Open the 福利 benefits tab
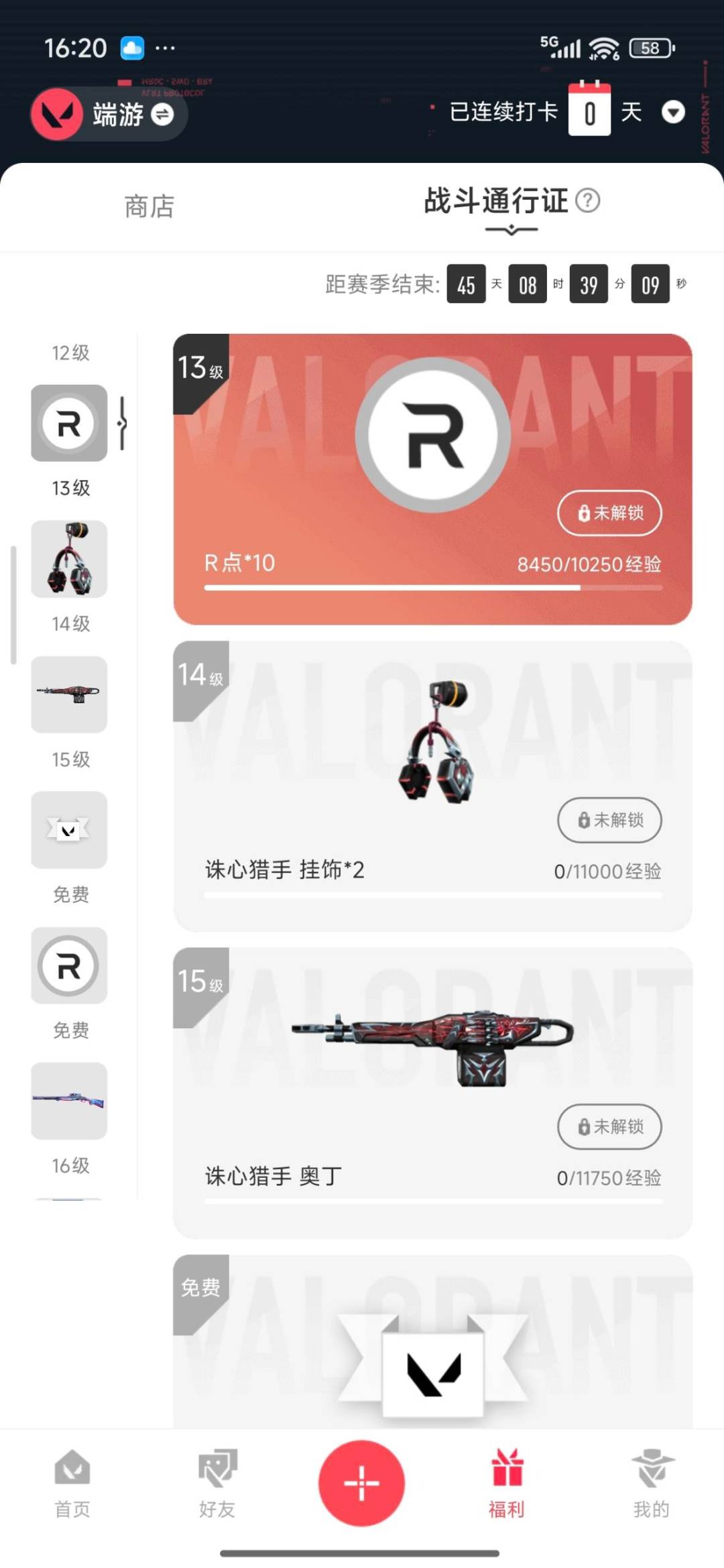 click(x=506, y=1483)
